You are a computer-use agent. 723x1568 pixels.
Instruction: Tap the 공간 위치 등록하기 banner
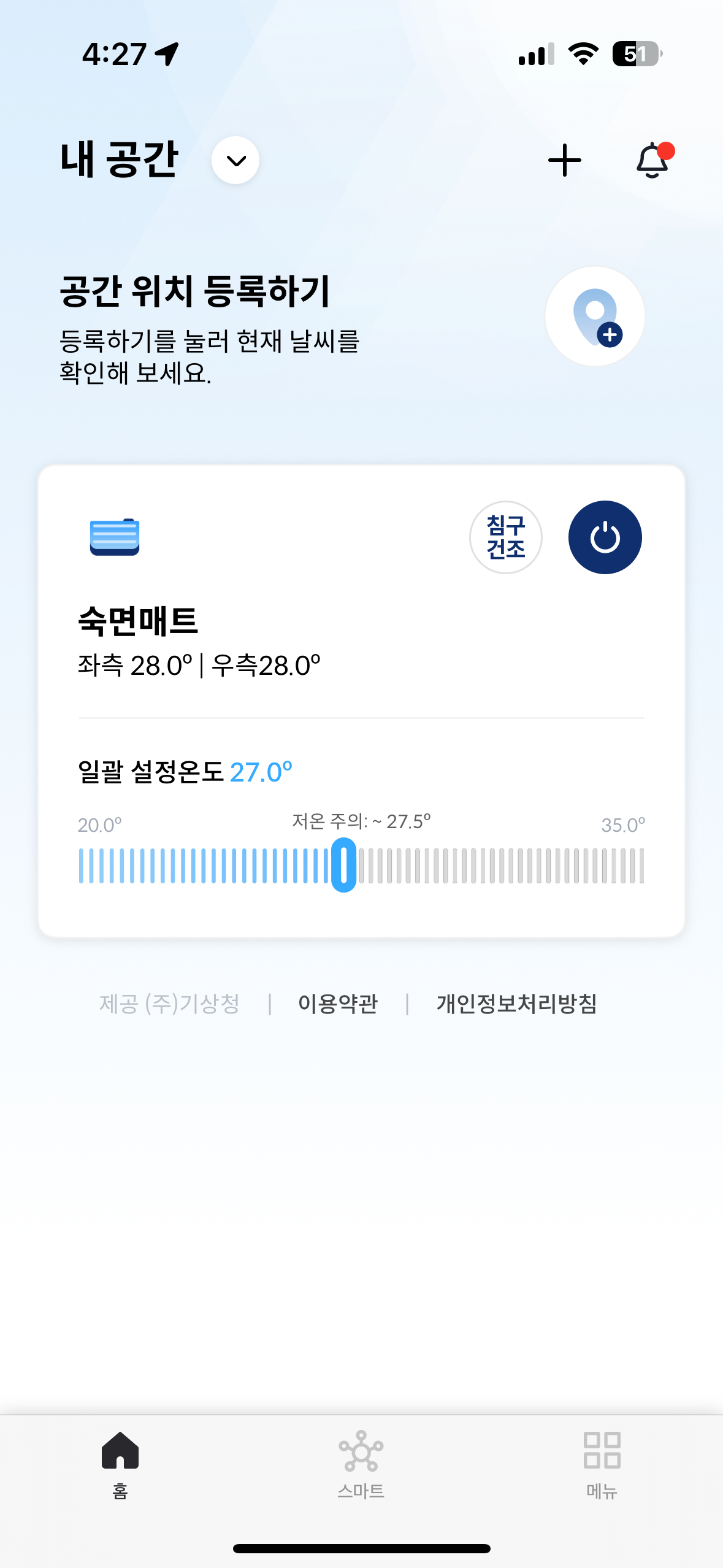(196, 293)
